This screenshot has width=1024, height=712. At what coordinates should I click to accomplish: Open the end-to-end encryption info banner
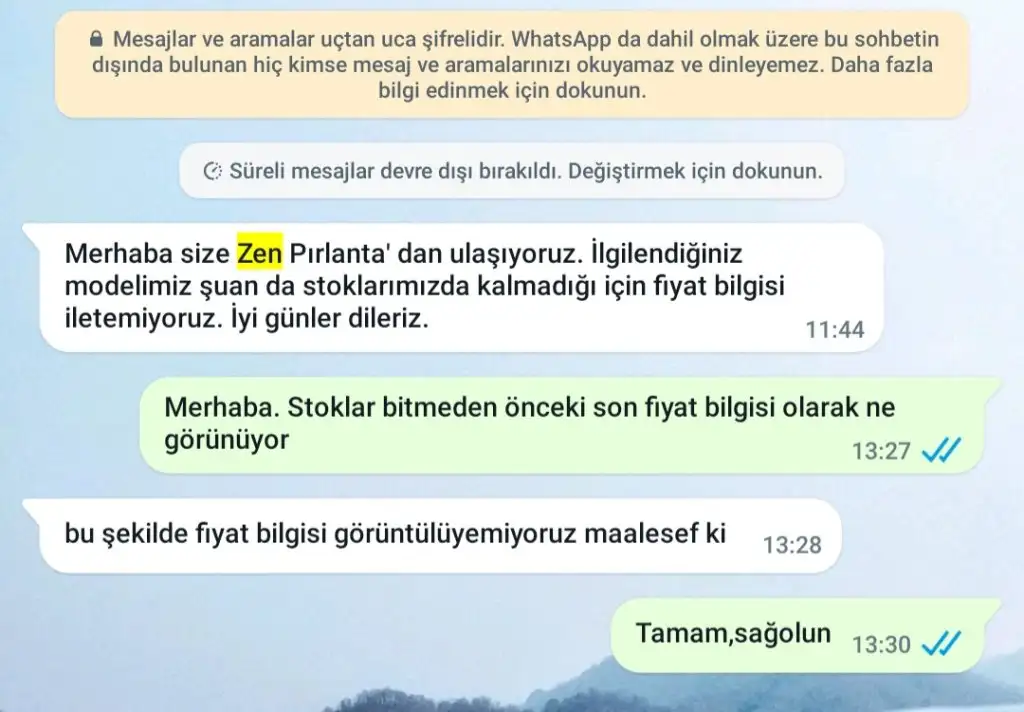coord(512,65)
